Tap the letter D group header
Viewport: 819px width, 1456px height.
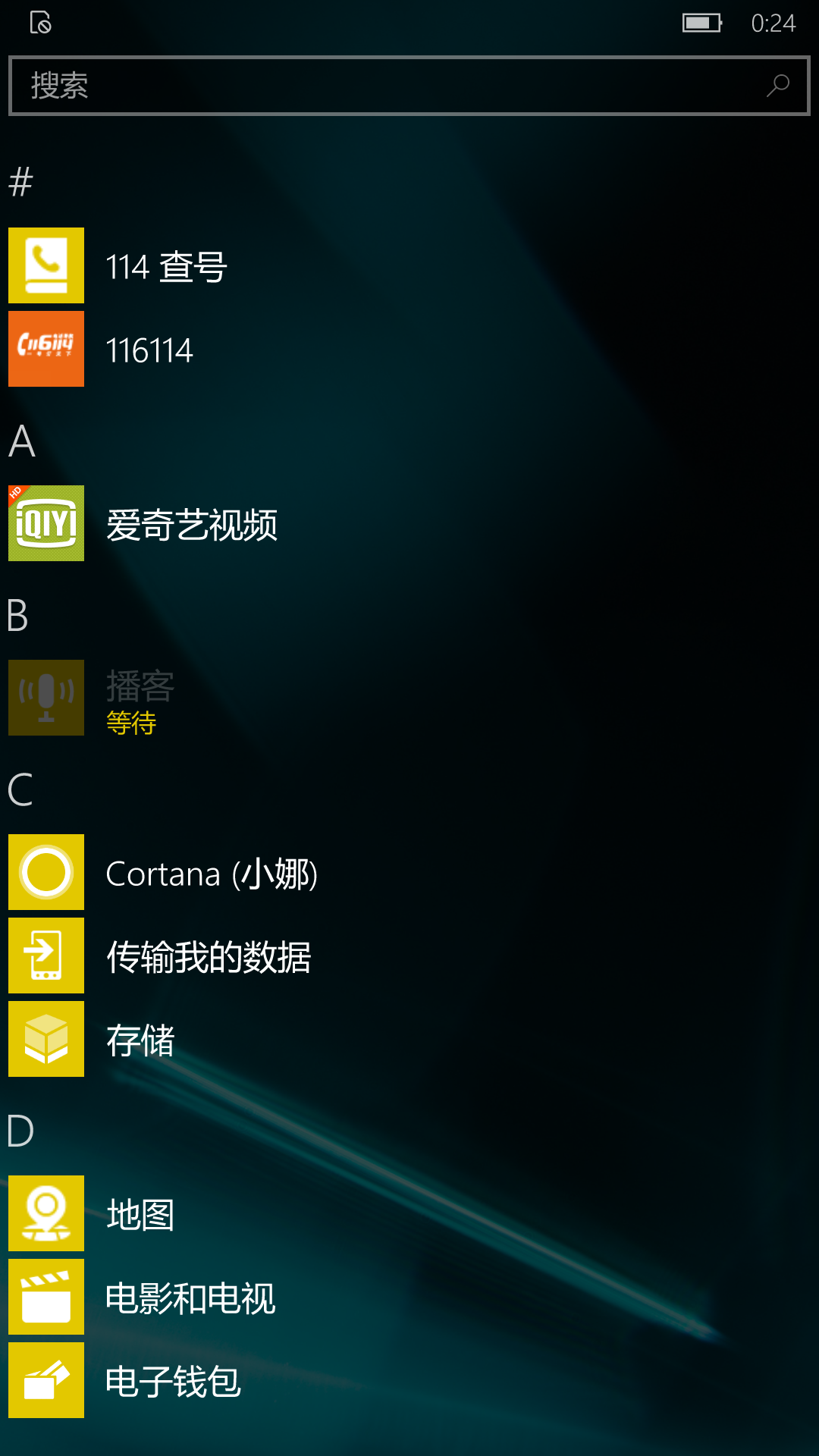pos(20,1131)
